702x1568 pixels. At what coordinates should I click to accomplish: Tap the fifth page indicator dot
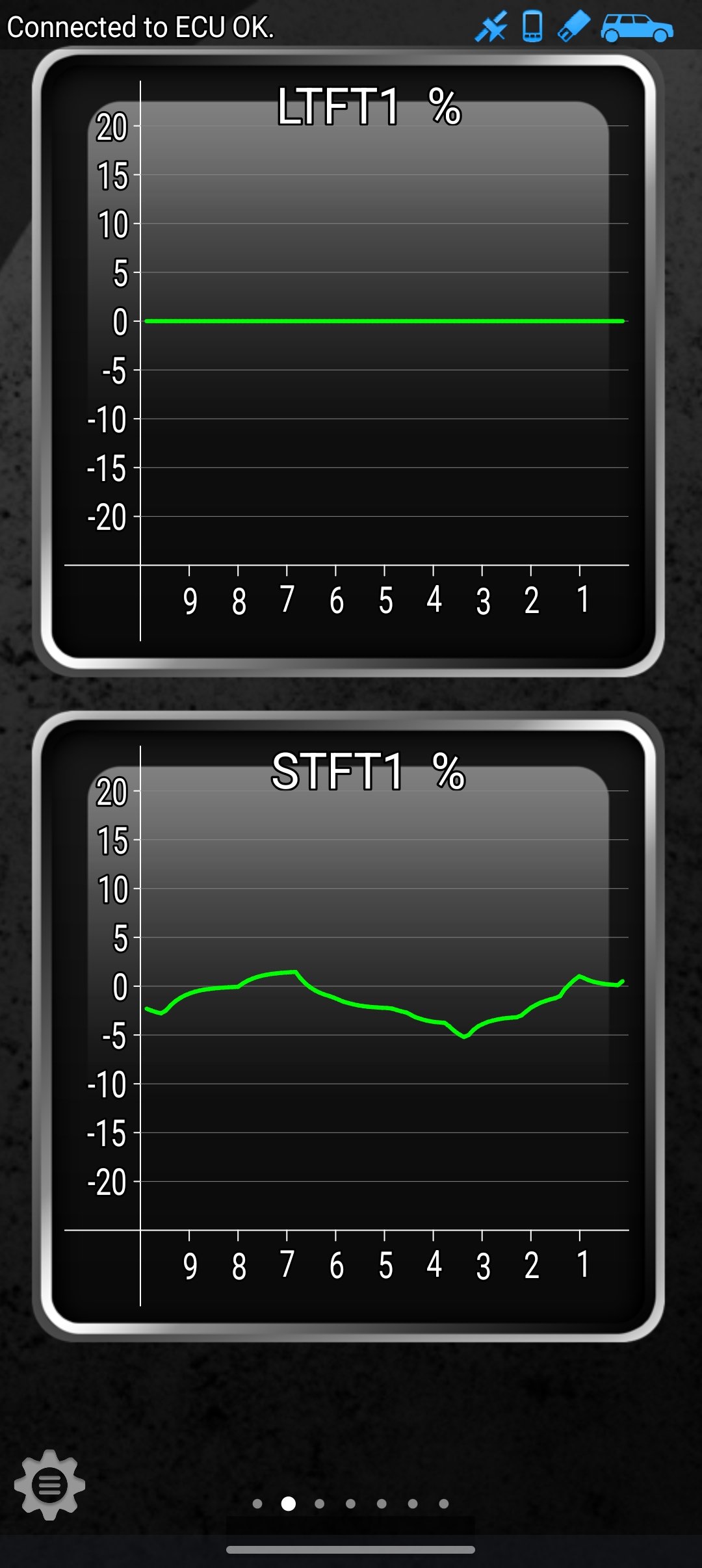[382, 1504]
